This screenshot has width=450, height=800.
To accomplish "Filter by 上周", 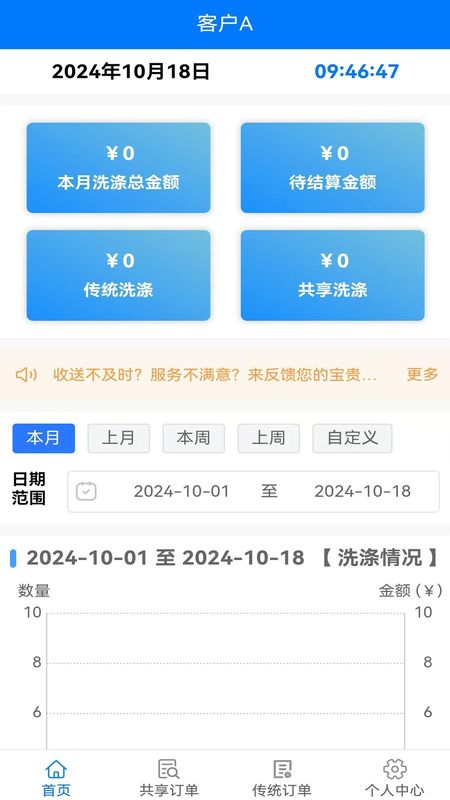I will click(269, 438).
